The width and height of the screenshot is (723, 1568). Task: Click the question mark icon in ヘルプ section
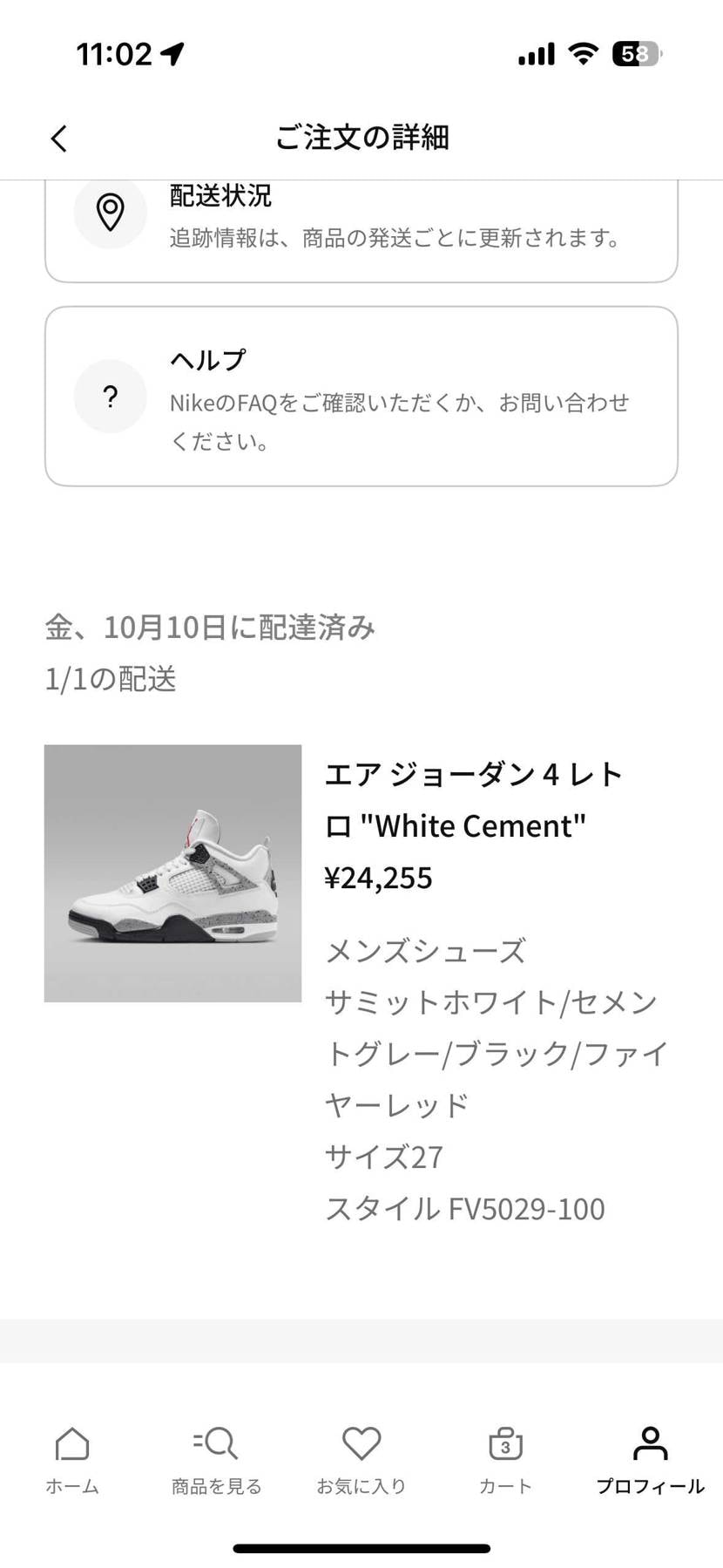pyautogui.click(x=110, y=397)
